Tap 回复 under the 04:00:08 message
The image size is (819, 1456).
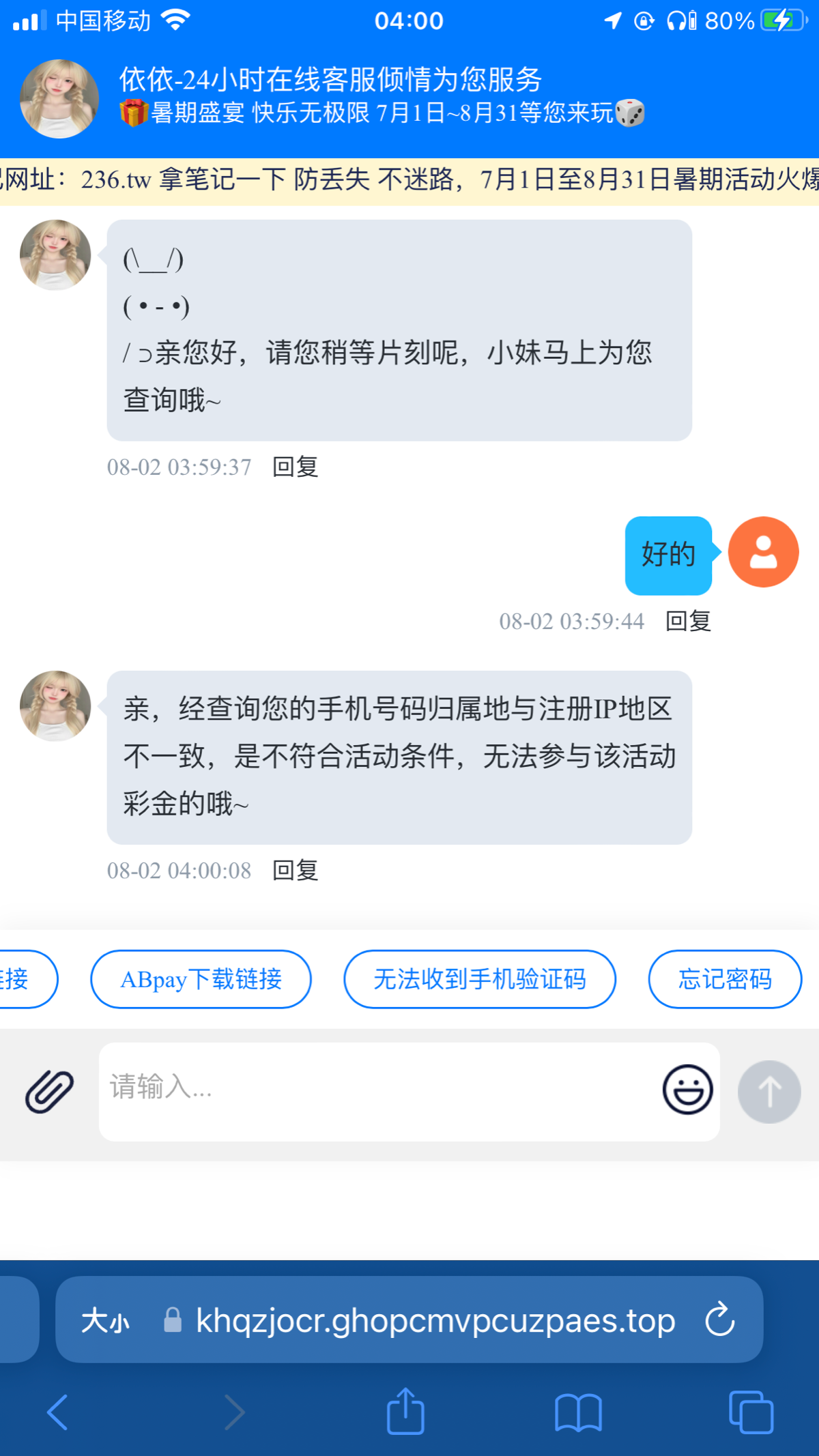click(x=295, y=870)
